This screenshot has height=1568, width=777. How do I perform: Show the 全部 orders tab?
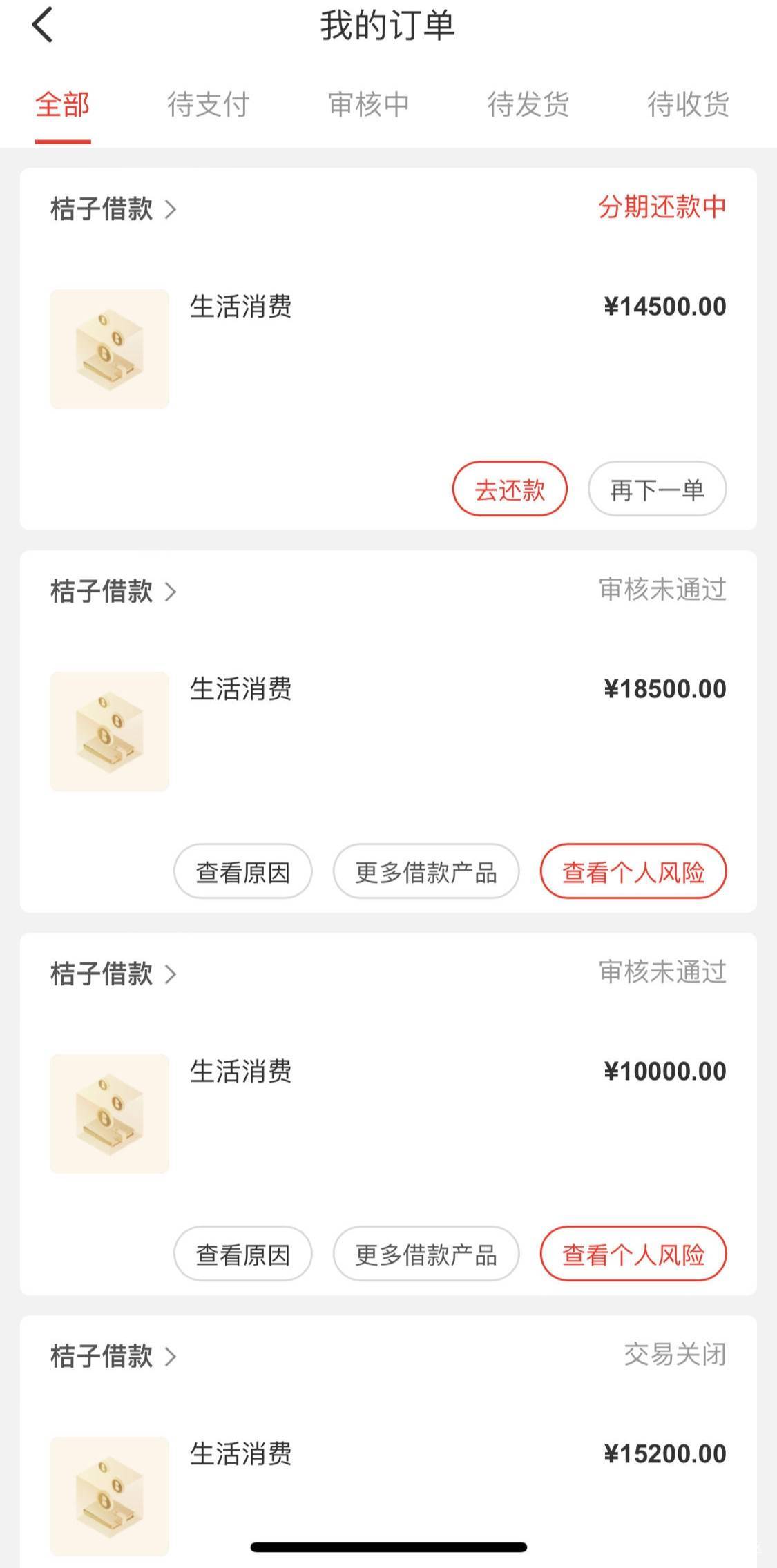[x=63, y=105]
